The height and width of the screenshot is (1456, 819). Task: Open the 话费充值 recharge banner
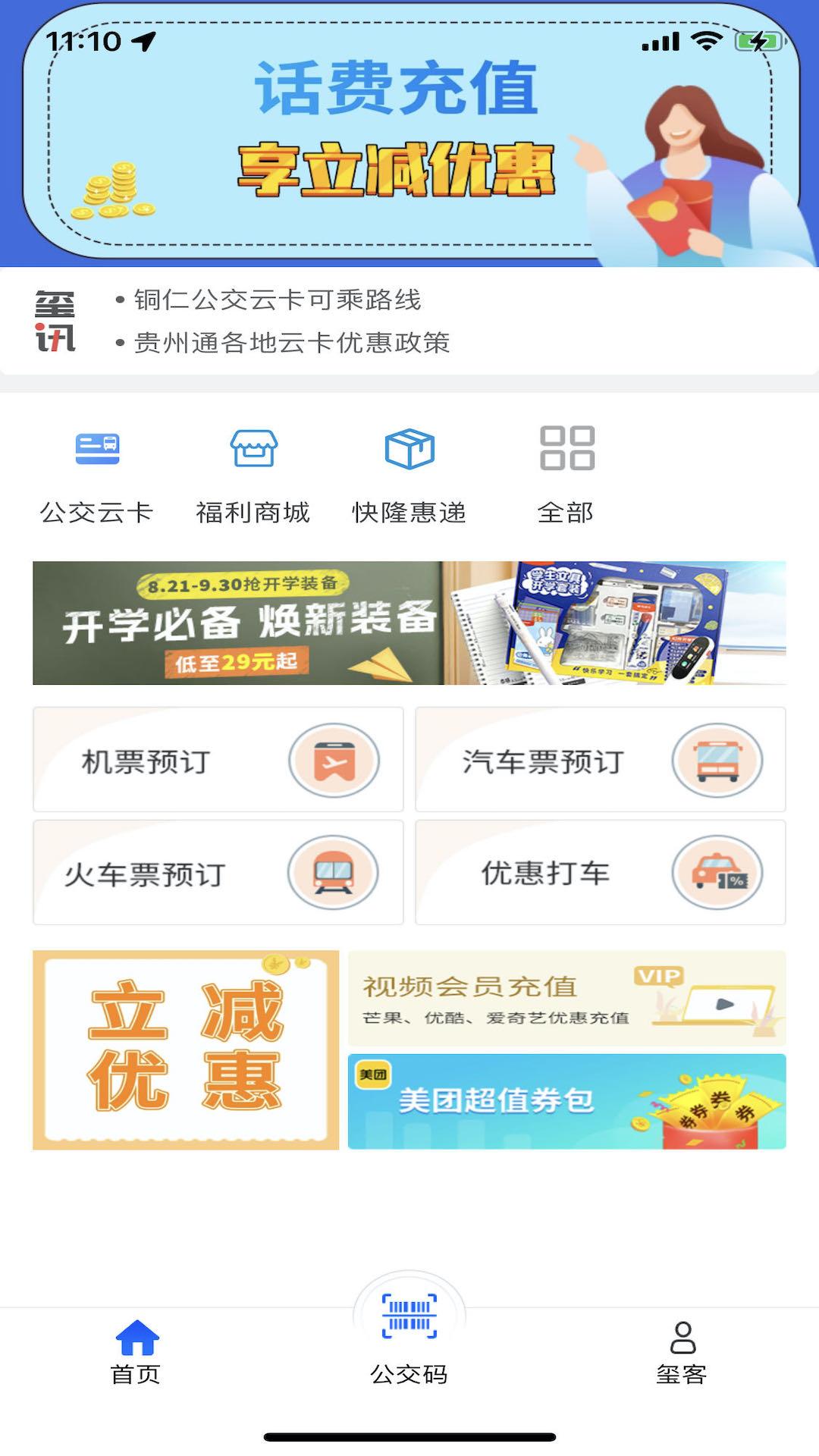pos(409,136)
